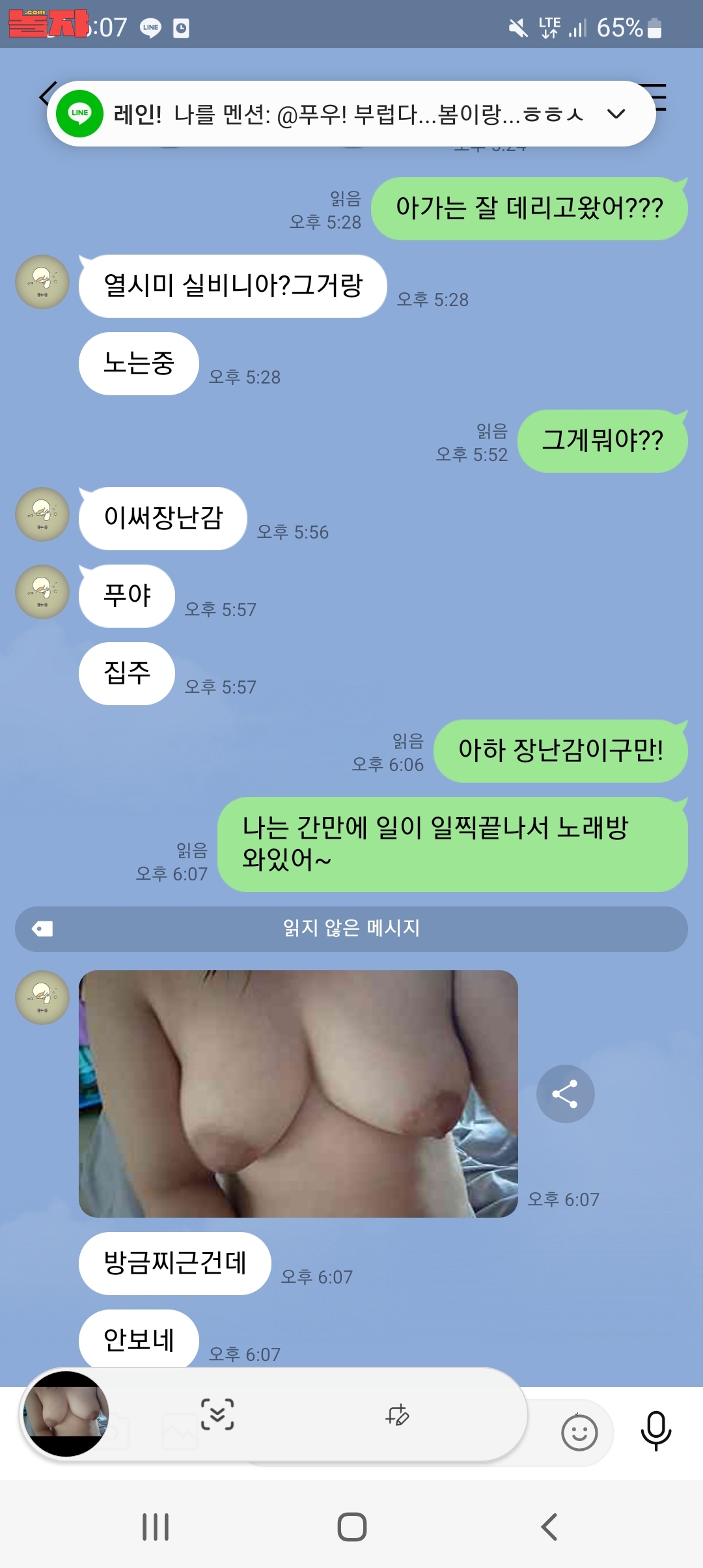Go back from the chat room
The height and width of the screenshot is (1568, 703).
point(44,95)
